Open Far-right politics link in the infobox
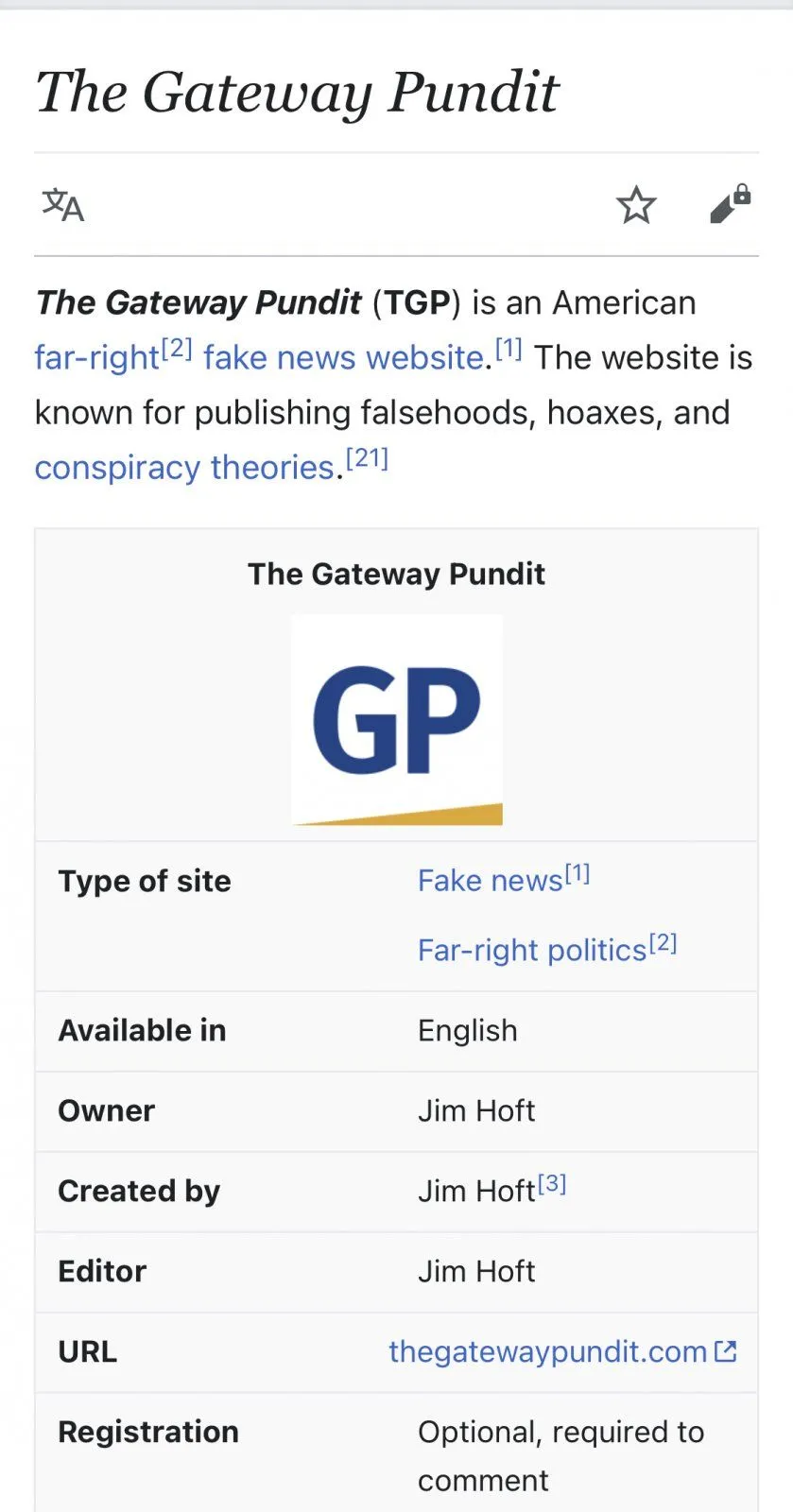The width and height of the screenshot is (793, 1512). point(532,950)
